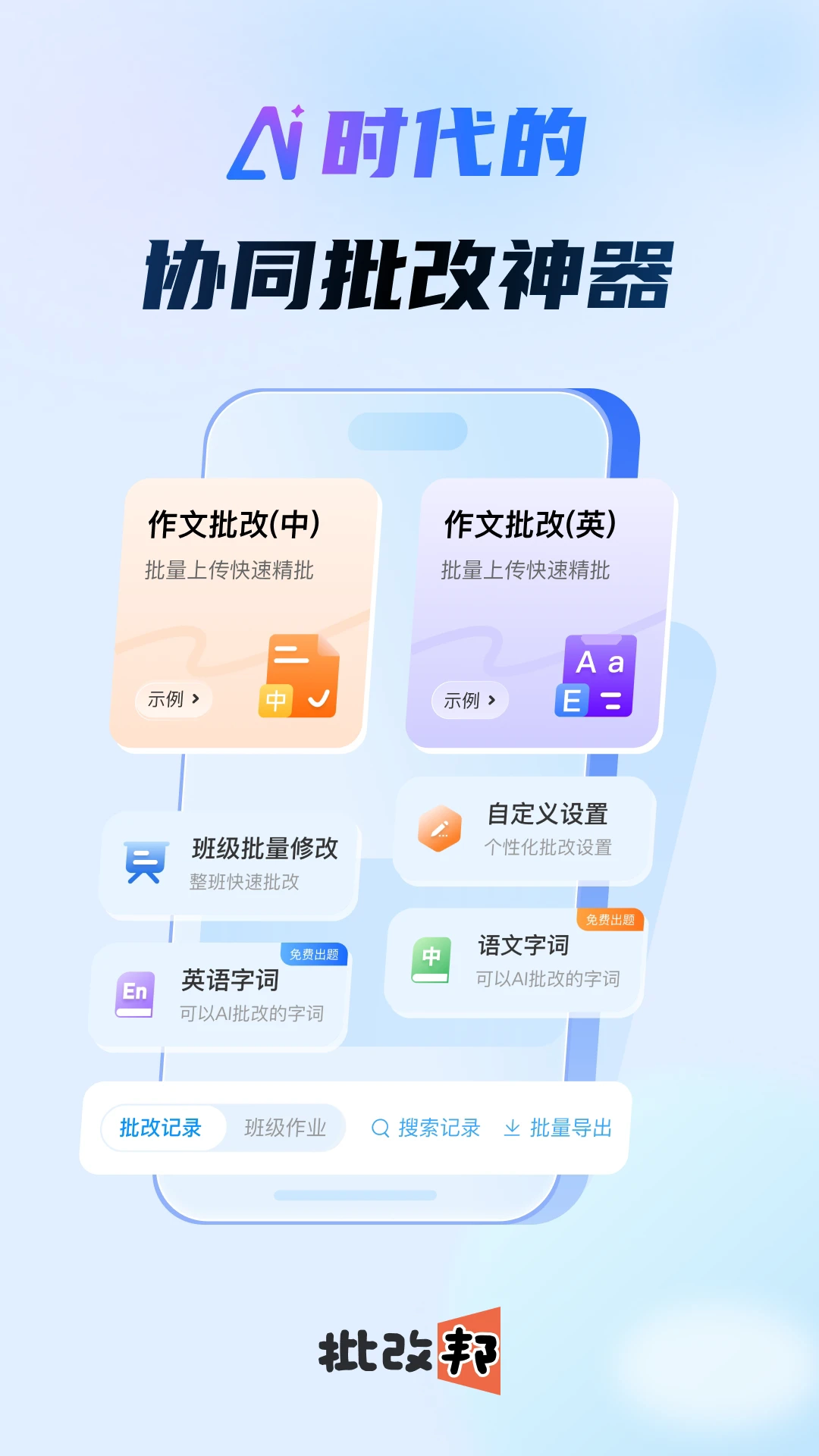Expand the 示例 example under 作文批改(中)
Image resolution: width=819 pixels, height=1456 pixels.
(173, 699)
